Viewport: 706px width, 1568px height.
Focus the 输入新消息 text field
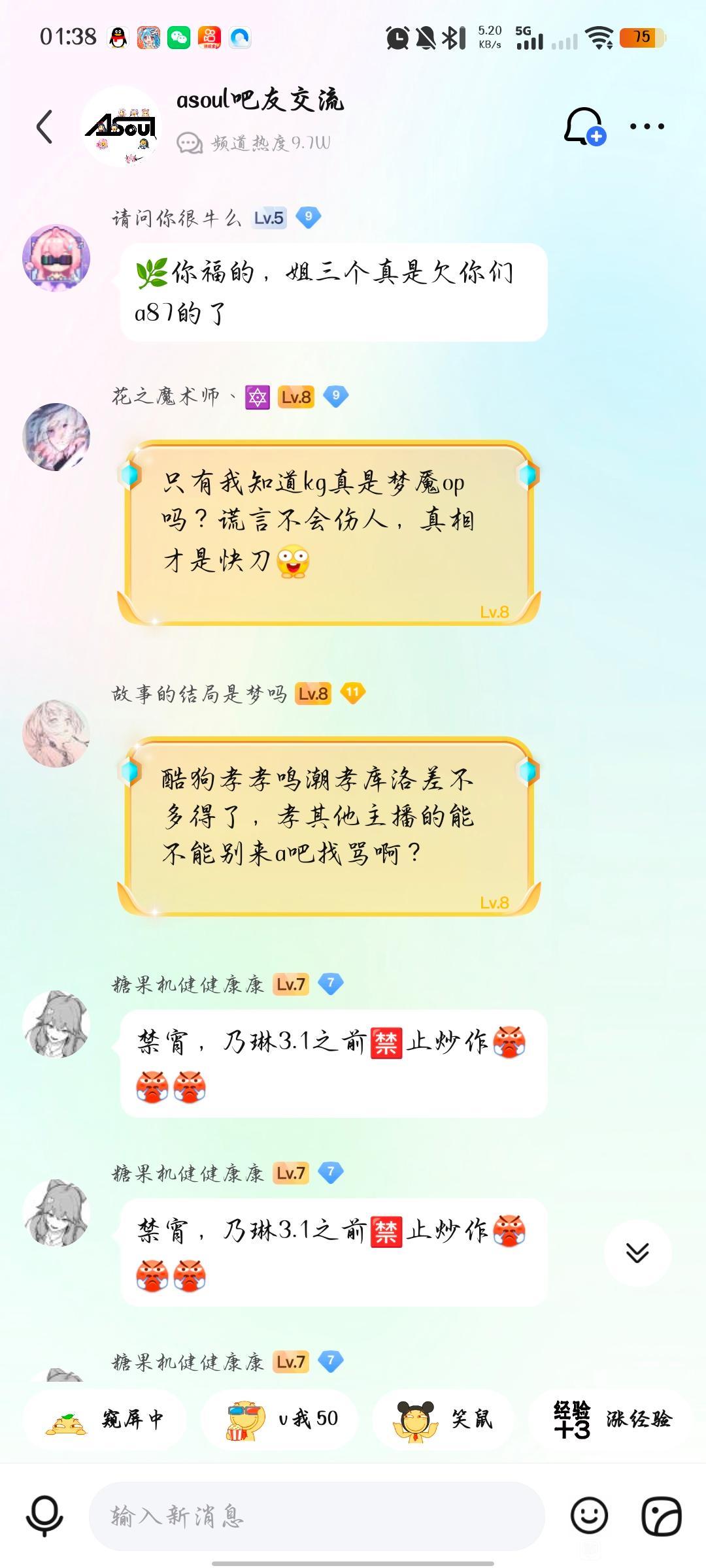(x=317, y=1516)
